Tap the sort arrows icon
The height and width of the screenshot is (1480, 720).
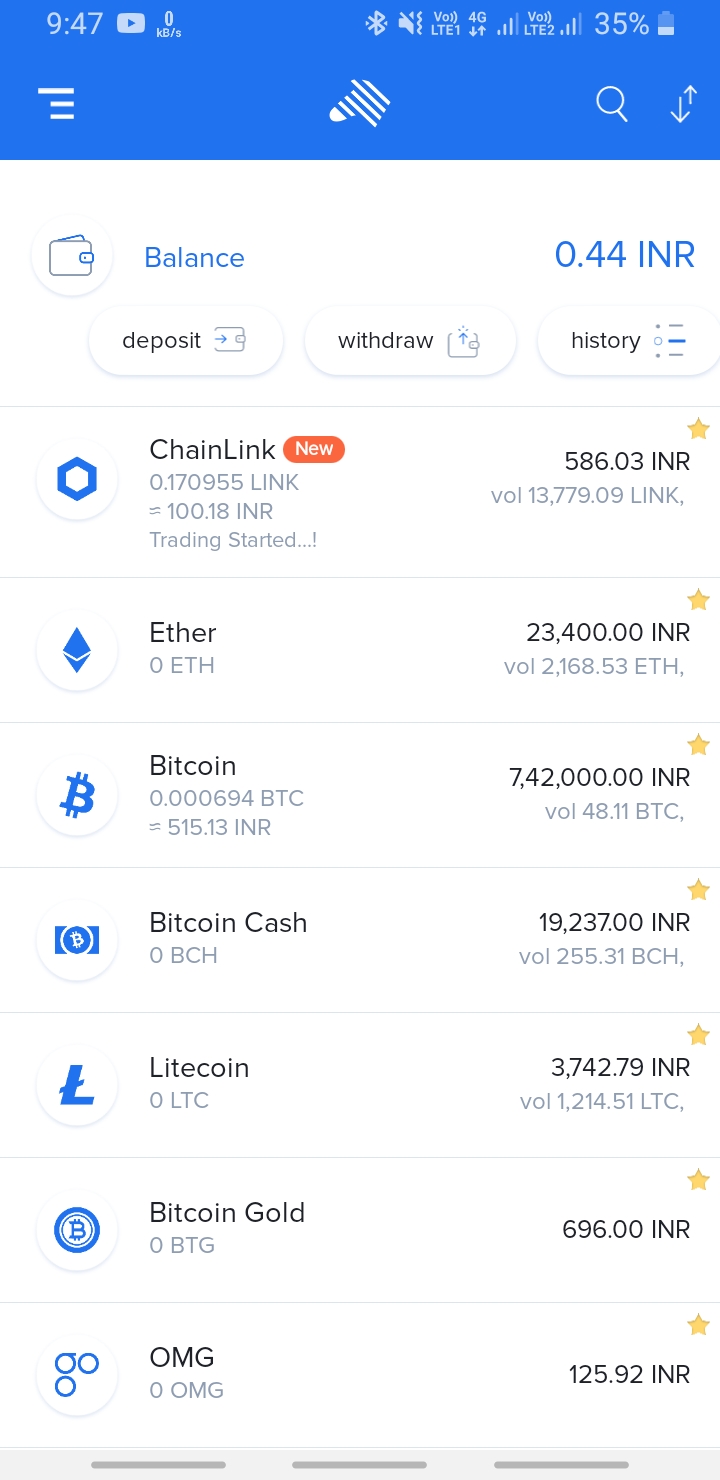[683, 104]
